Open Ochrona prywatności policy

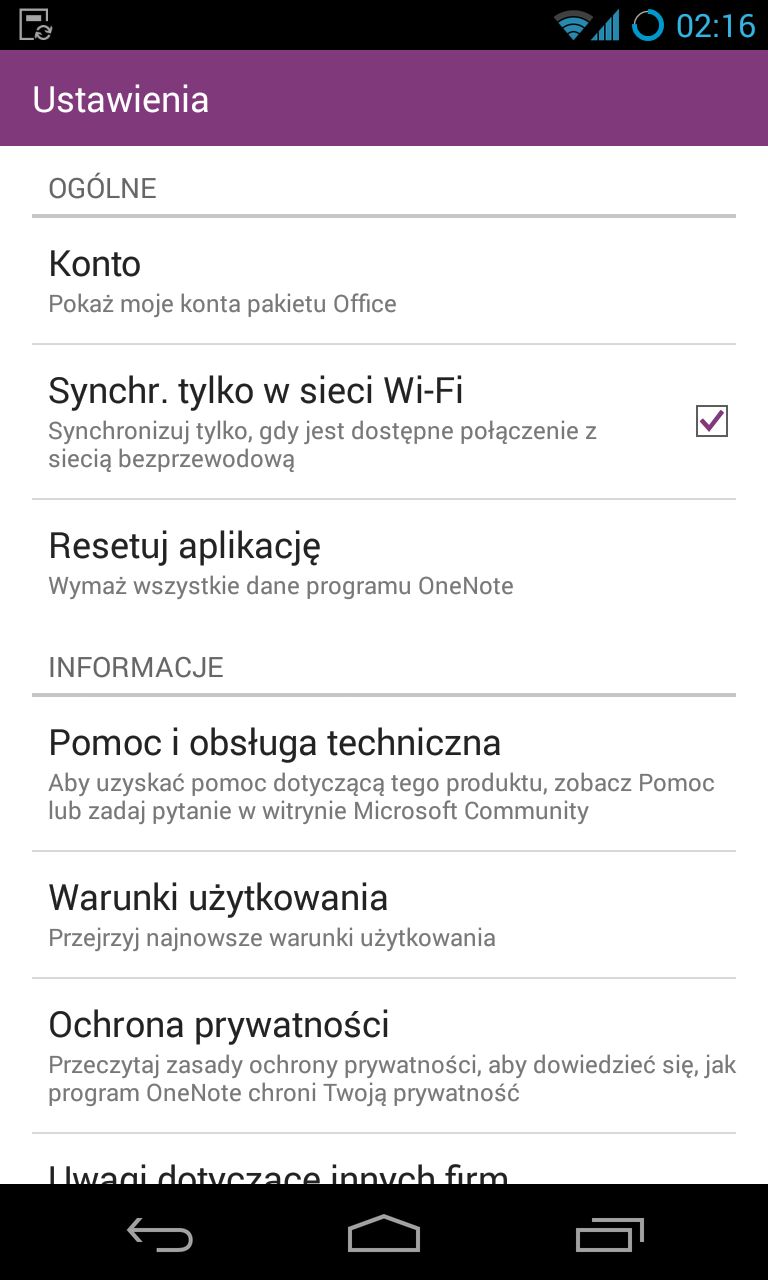[384, 1056]
